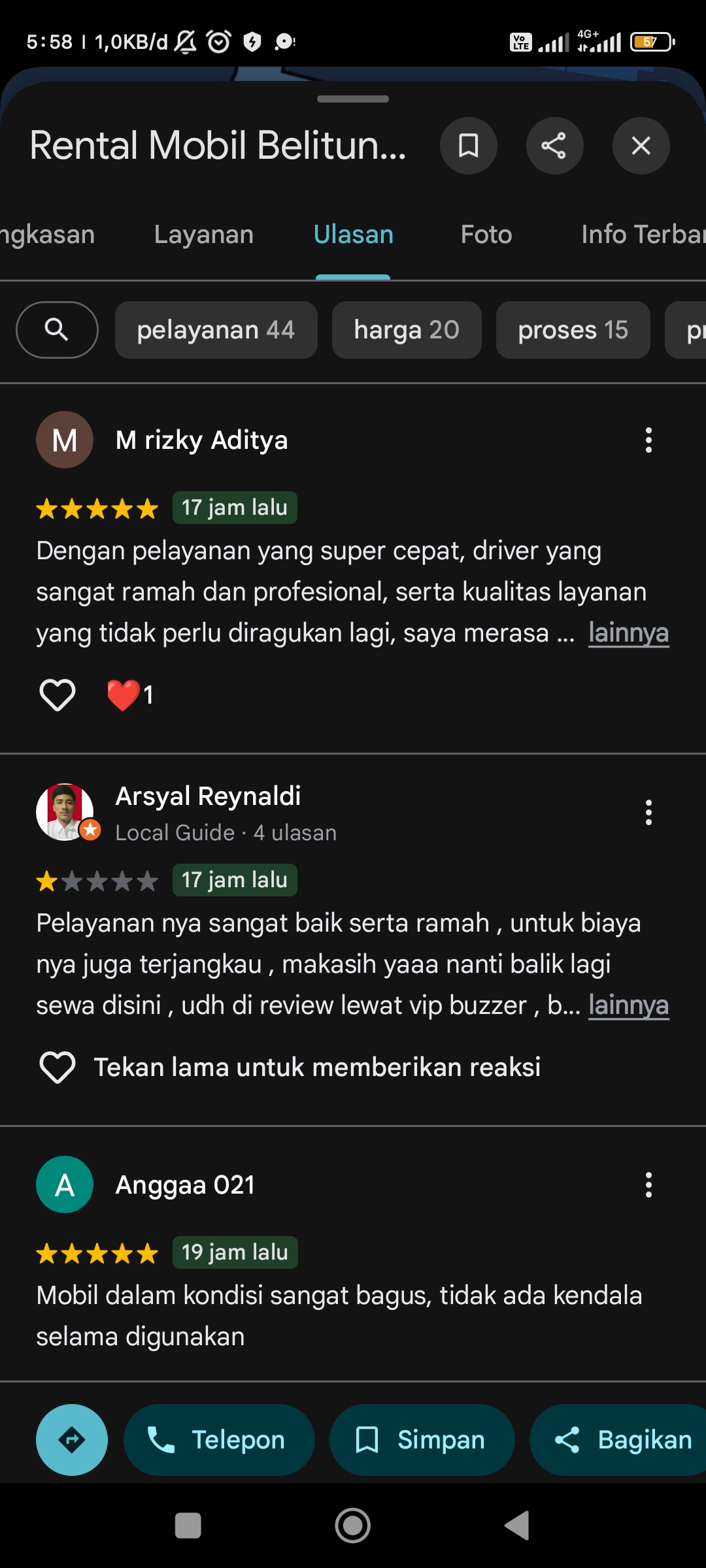Start directions with the round route button
The height and width of the screenshot is (1568, 706).
pos(72,1440)
